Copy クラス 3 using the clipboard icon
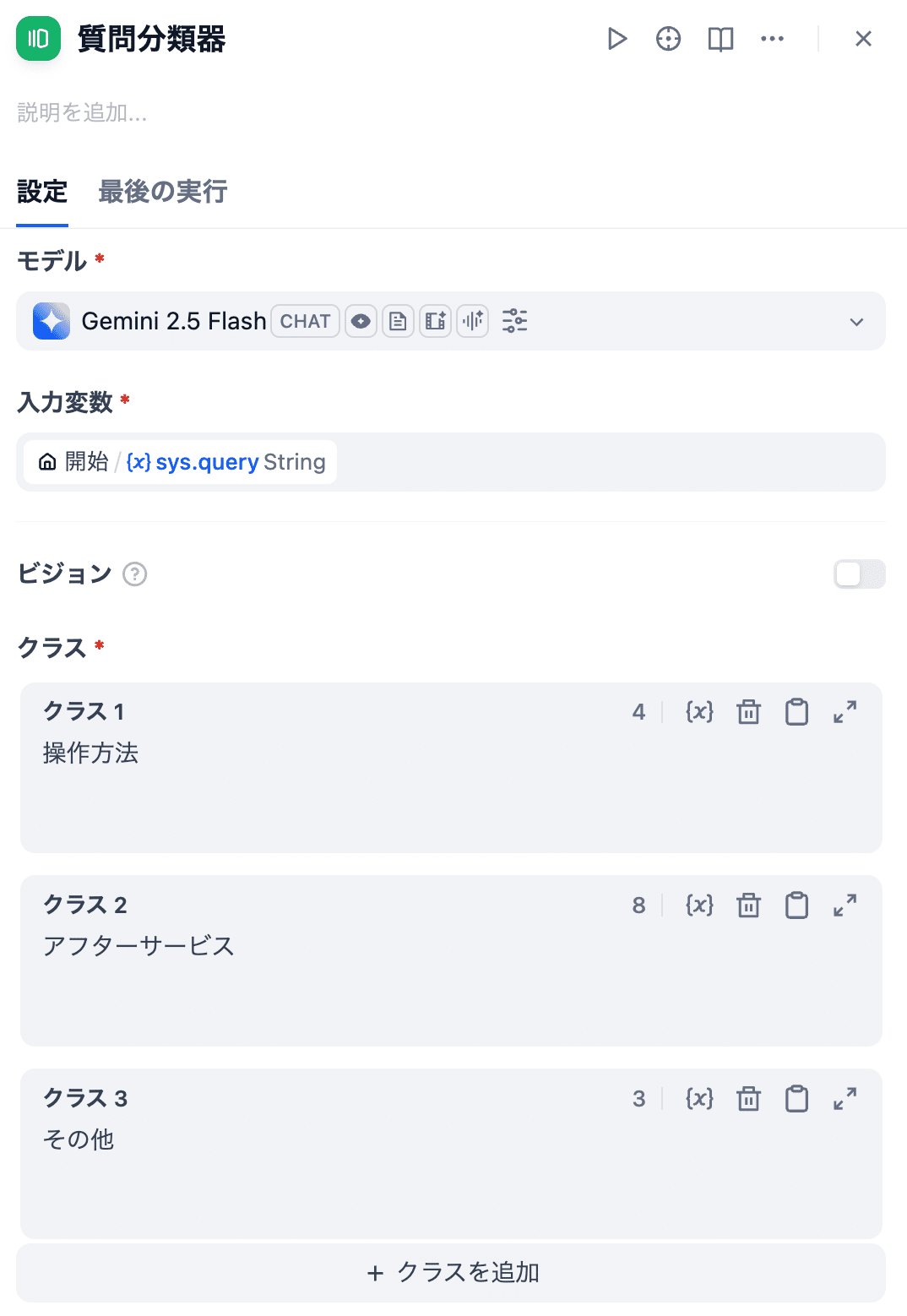Screen dimensions: 907x1316 [796, 1099]
